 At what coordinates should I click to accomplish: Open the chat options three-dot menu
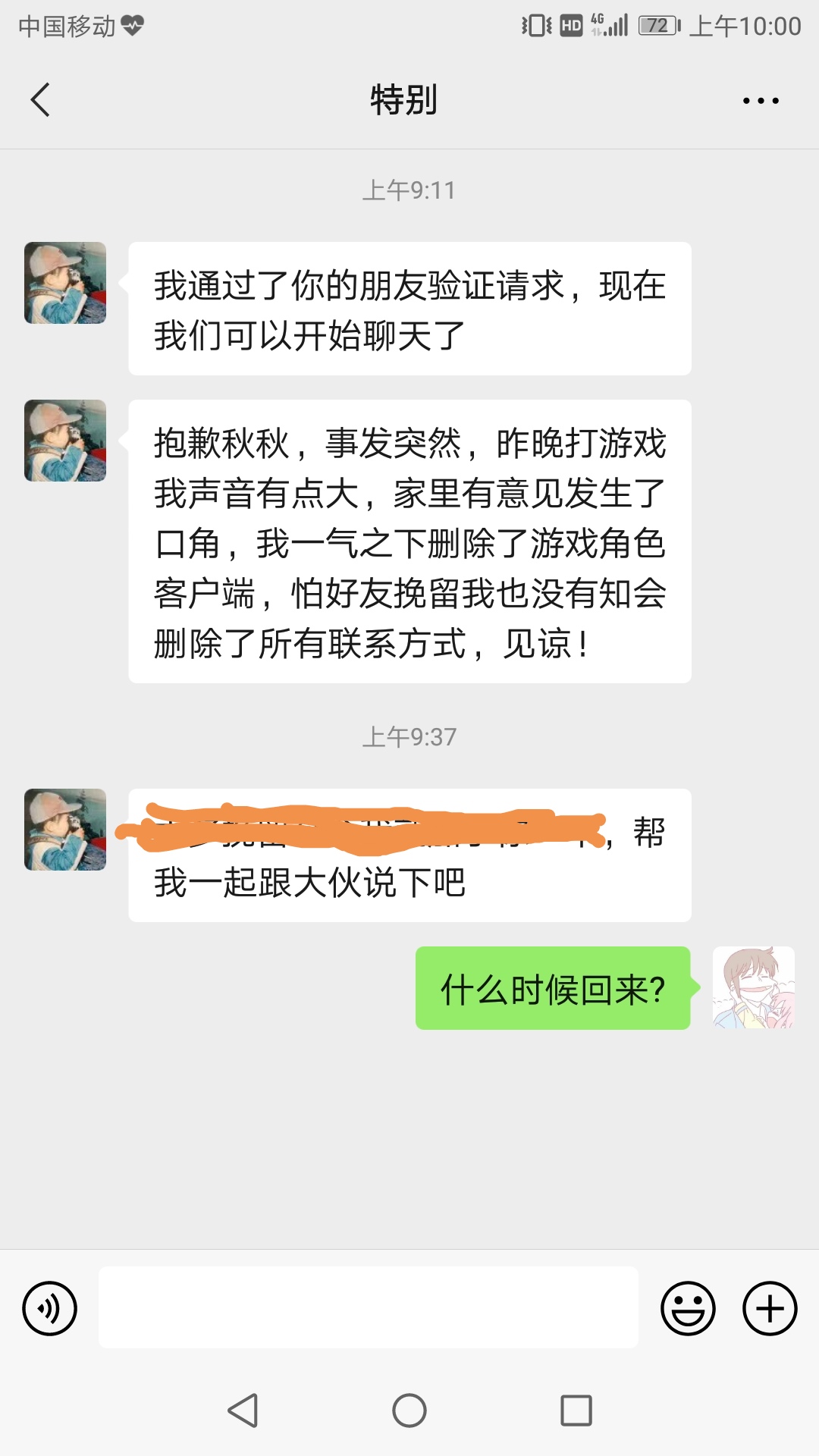tap(761, 100)
